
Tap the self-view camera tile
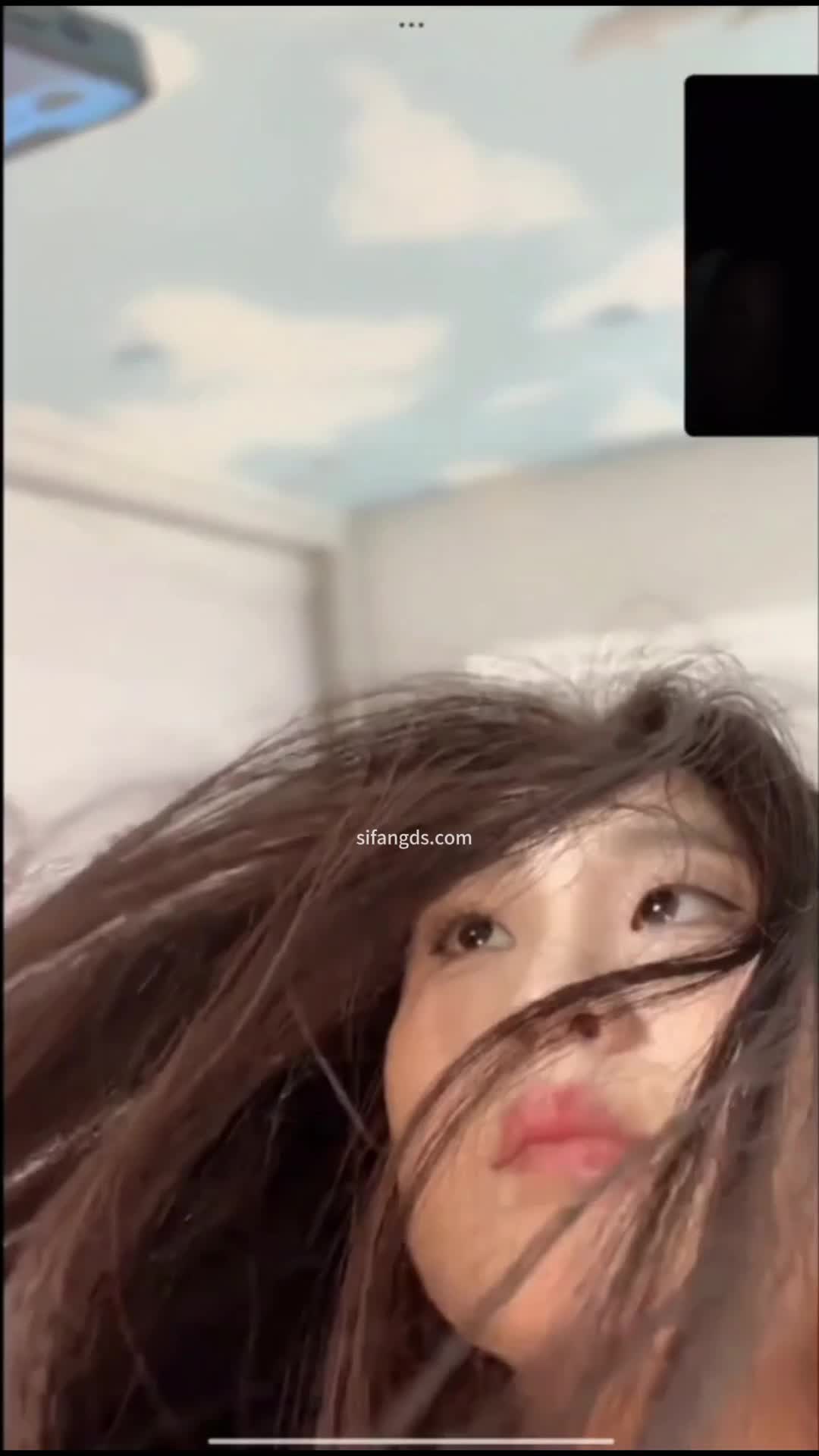[x=751, y=256]
